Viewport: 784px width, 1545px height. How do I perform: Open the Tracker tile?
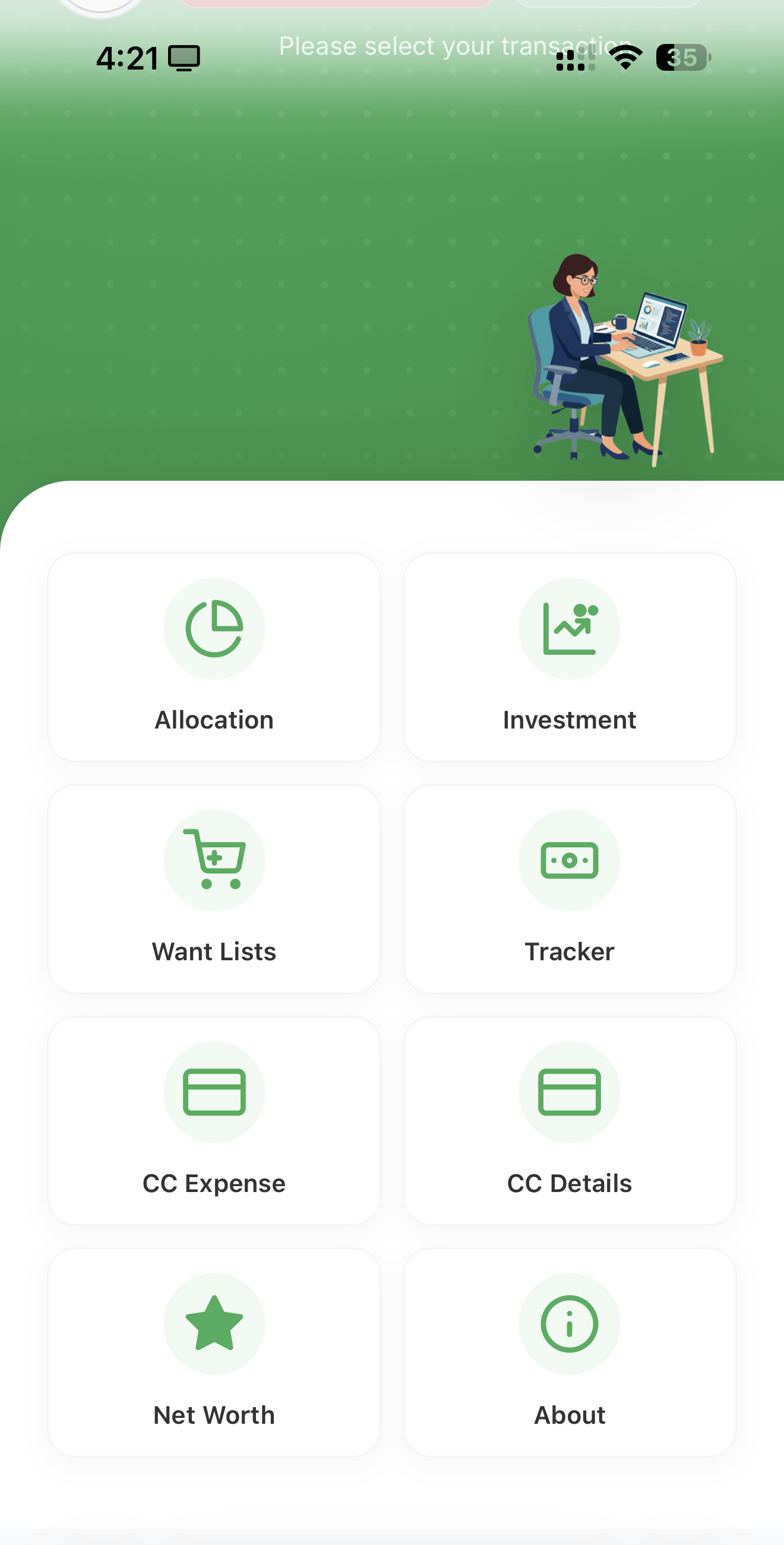[x=569, y=888]
